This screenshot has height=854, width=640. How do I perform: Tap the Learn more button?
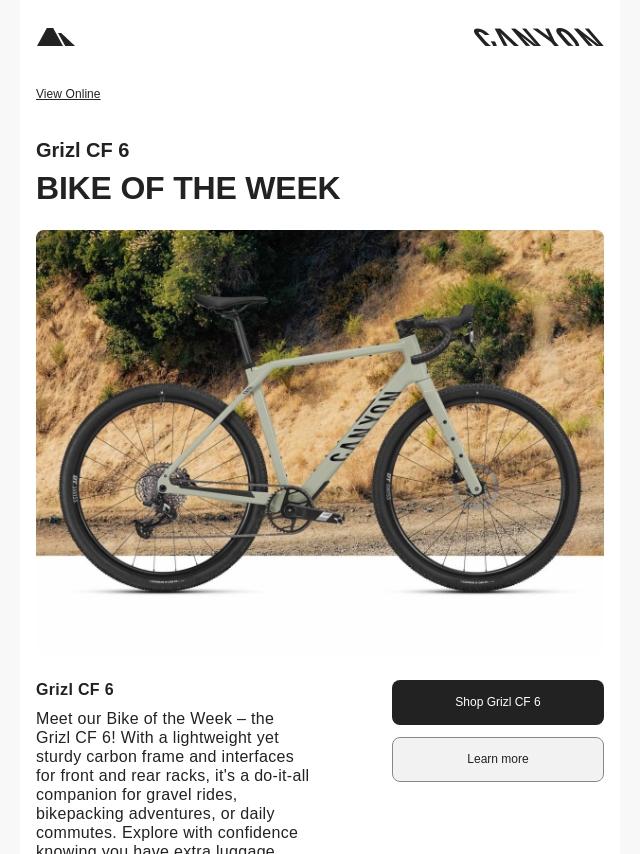point(497,759)
